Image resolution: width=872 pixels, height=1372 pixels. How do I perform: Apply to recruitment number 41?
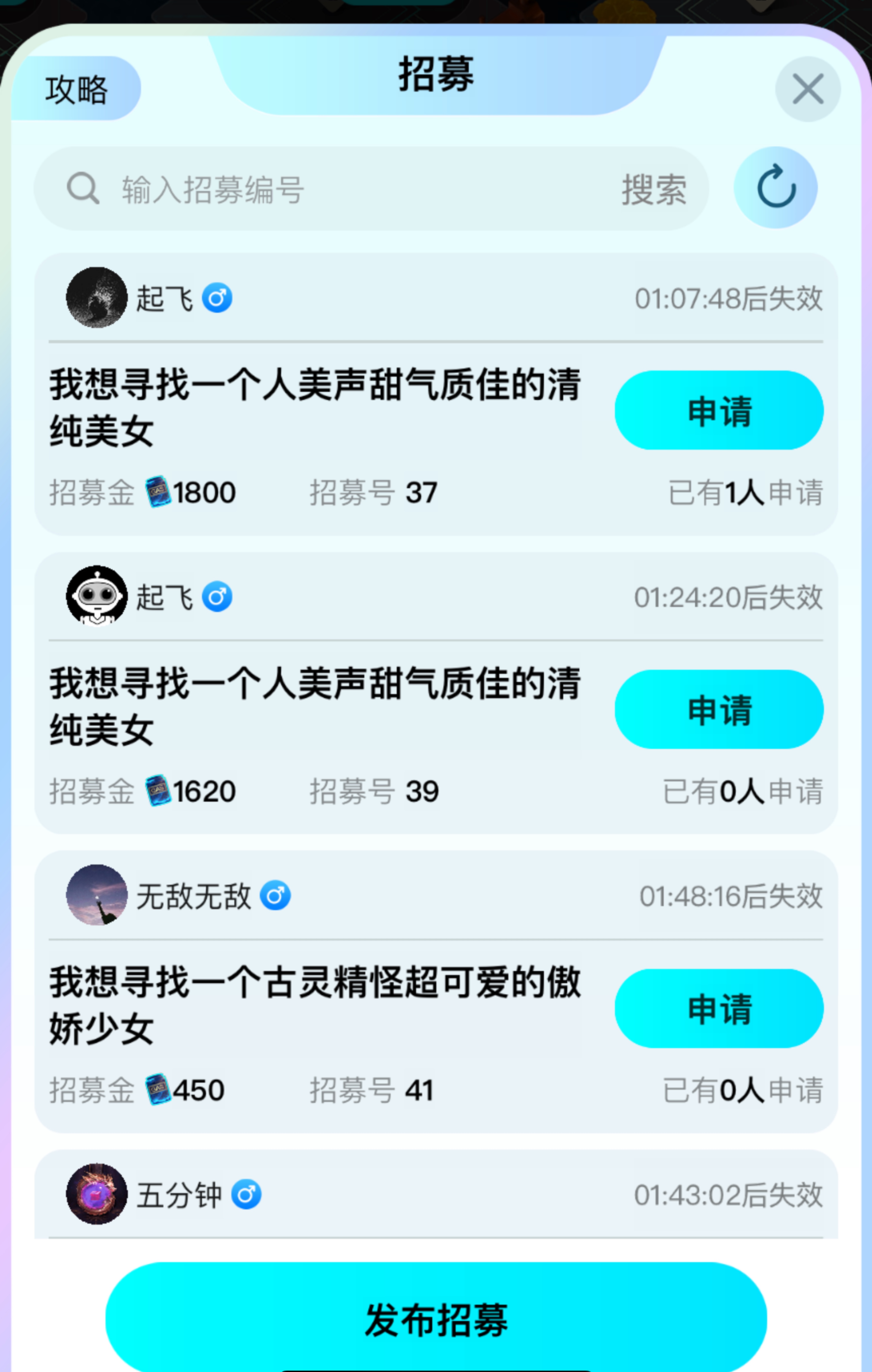tap(719, 1008)
